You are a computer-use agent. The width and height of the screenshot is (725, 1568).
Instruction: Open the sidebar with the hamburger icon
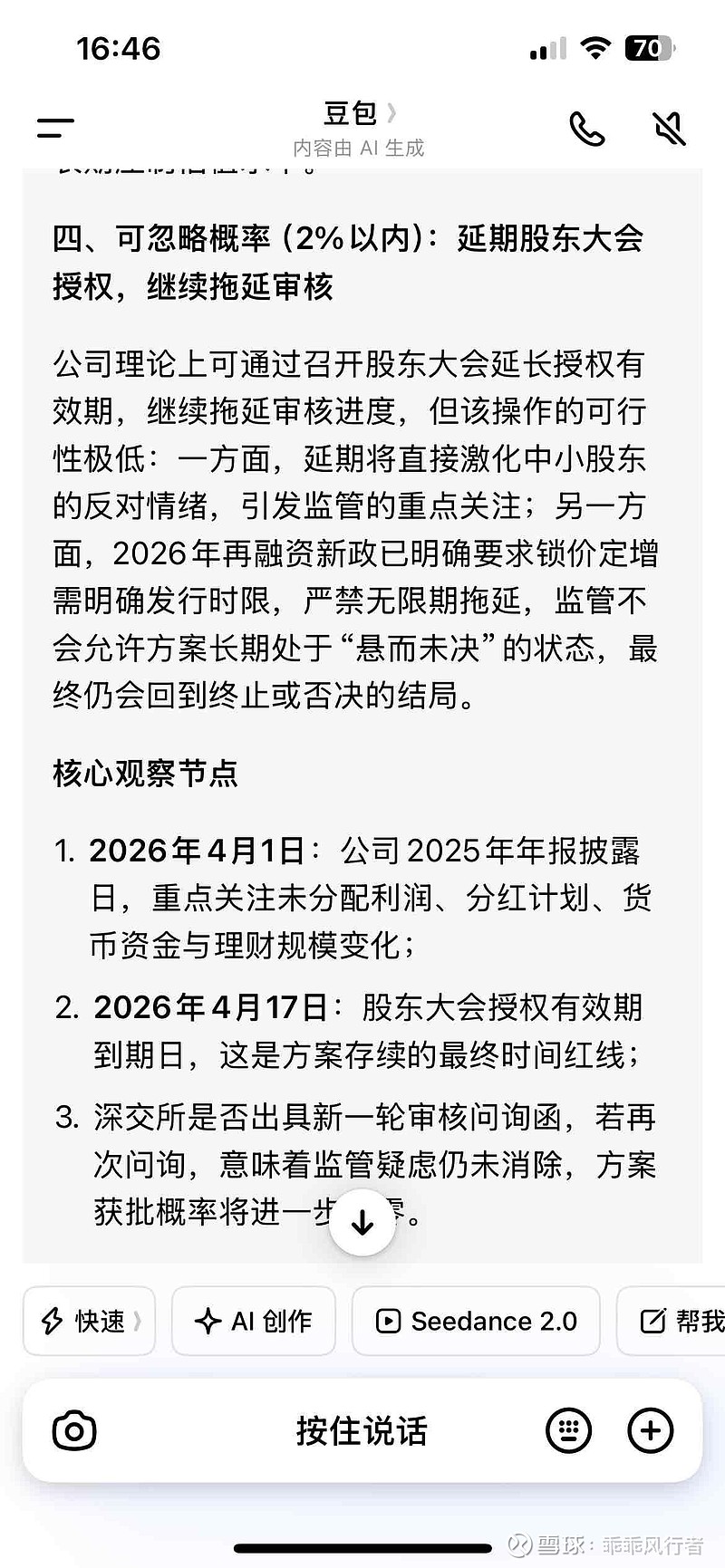tap(54, 127)
